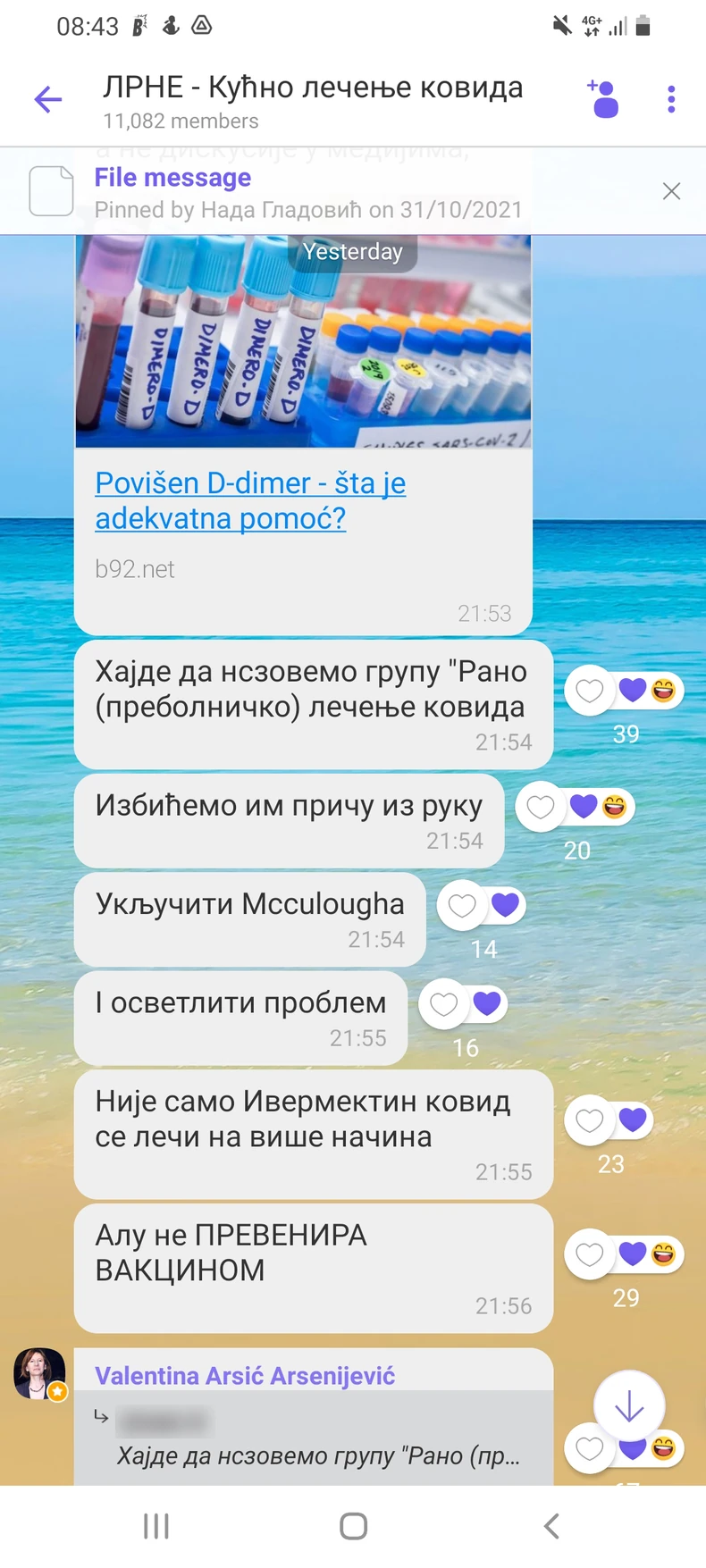Like the message with 39 reactions
This screenshot has height=1568, width=706.
pyautogui.click(x=589, y=691)
